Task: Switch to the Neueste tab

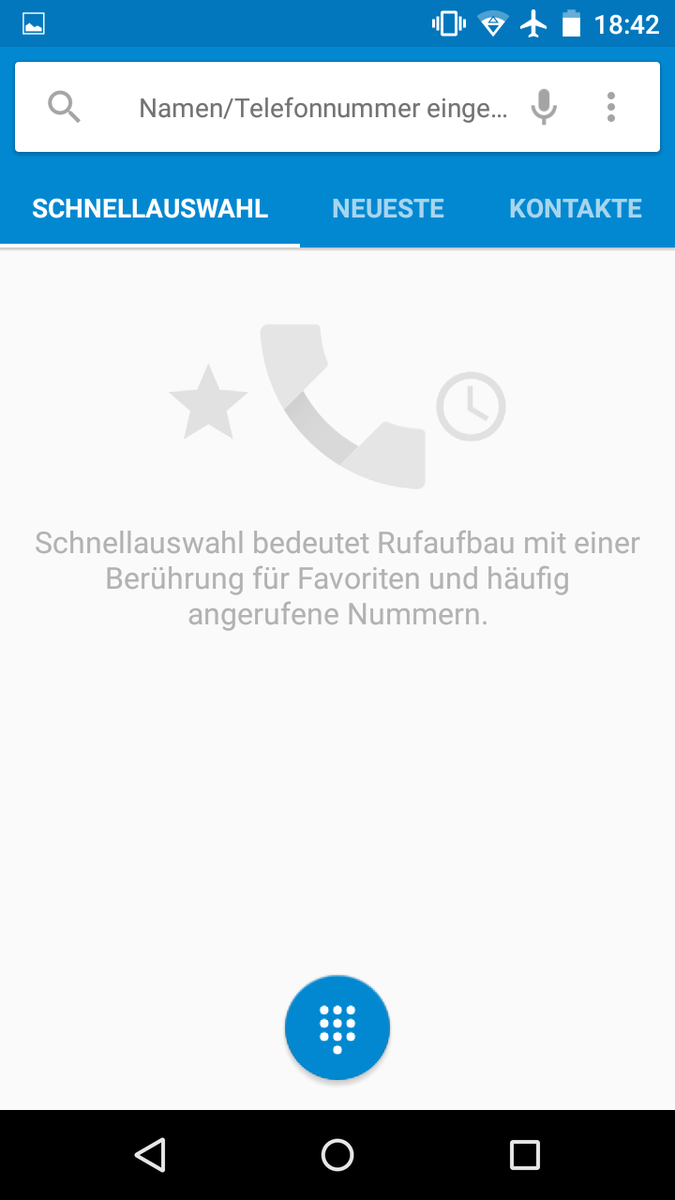Action: [x=388, y=208]
